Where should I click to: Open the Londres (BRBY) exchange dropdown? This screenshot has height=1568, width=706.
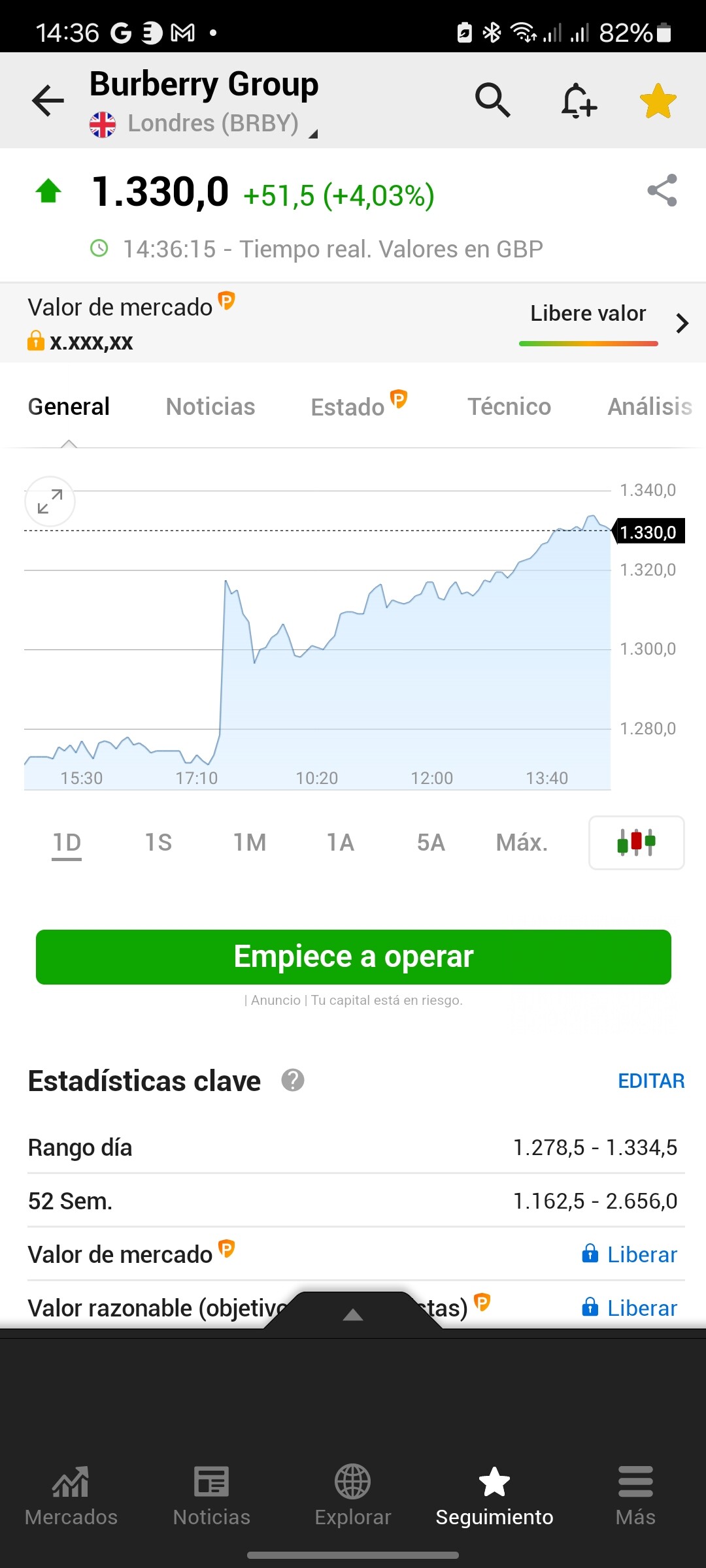click(x=204, y=123)
